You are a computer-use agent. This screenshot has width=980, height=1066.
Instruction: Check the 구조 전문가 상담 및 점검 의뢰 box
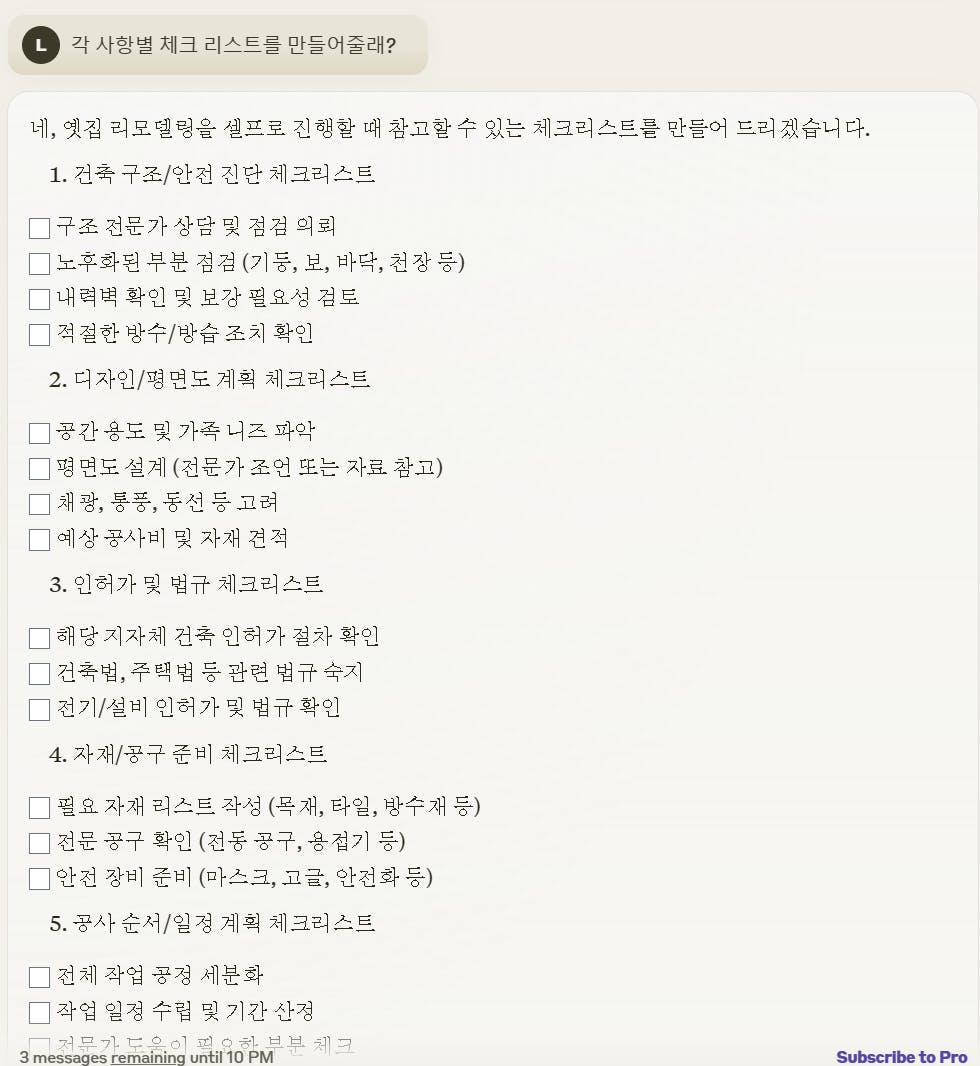[x=39, y=228]
